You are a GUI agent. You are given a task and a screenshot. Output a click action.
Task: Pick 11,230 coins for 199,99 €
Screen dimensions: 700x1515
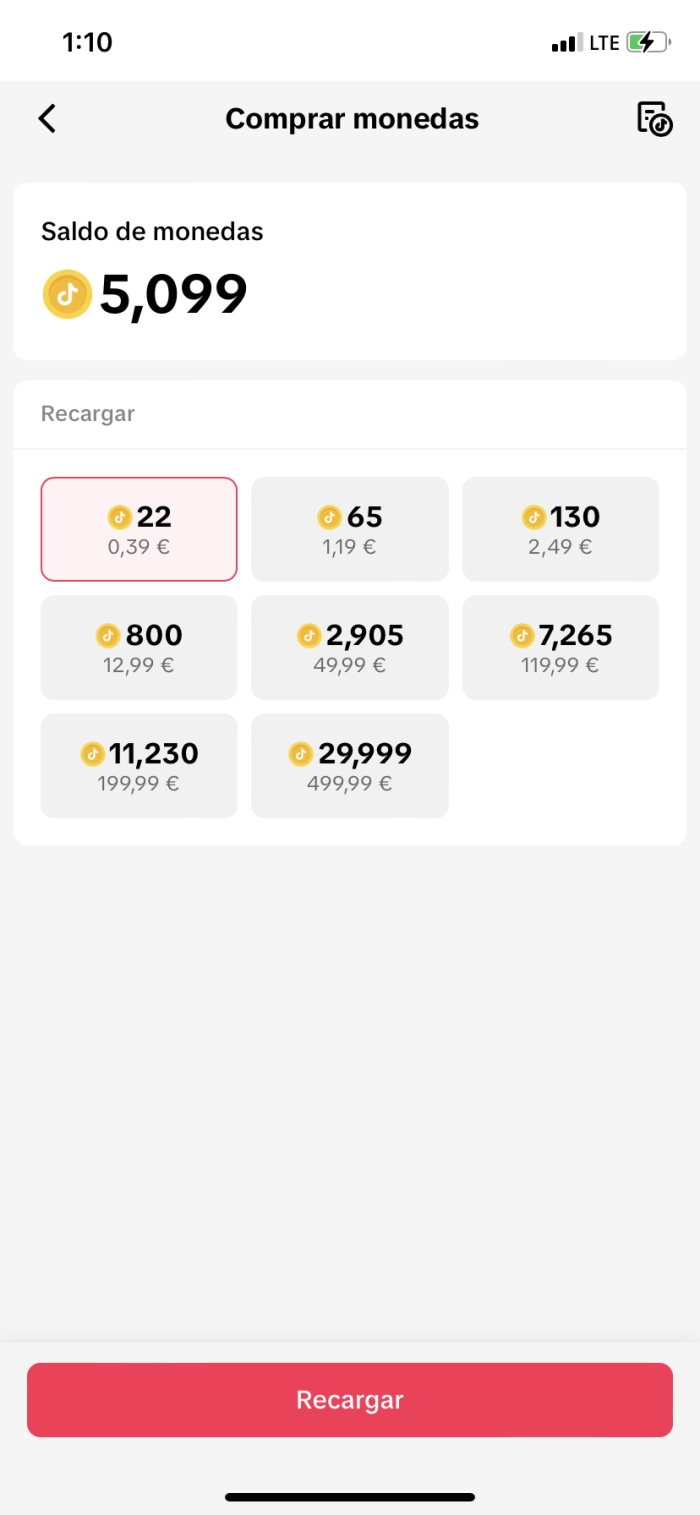(x=139, y=765)
